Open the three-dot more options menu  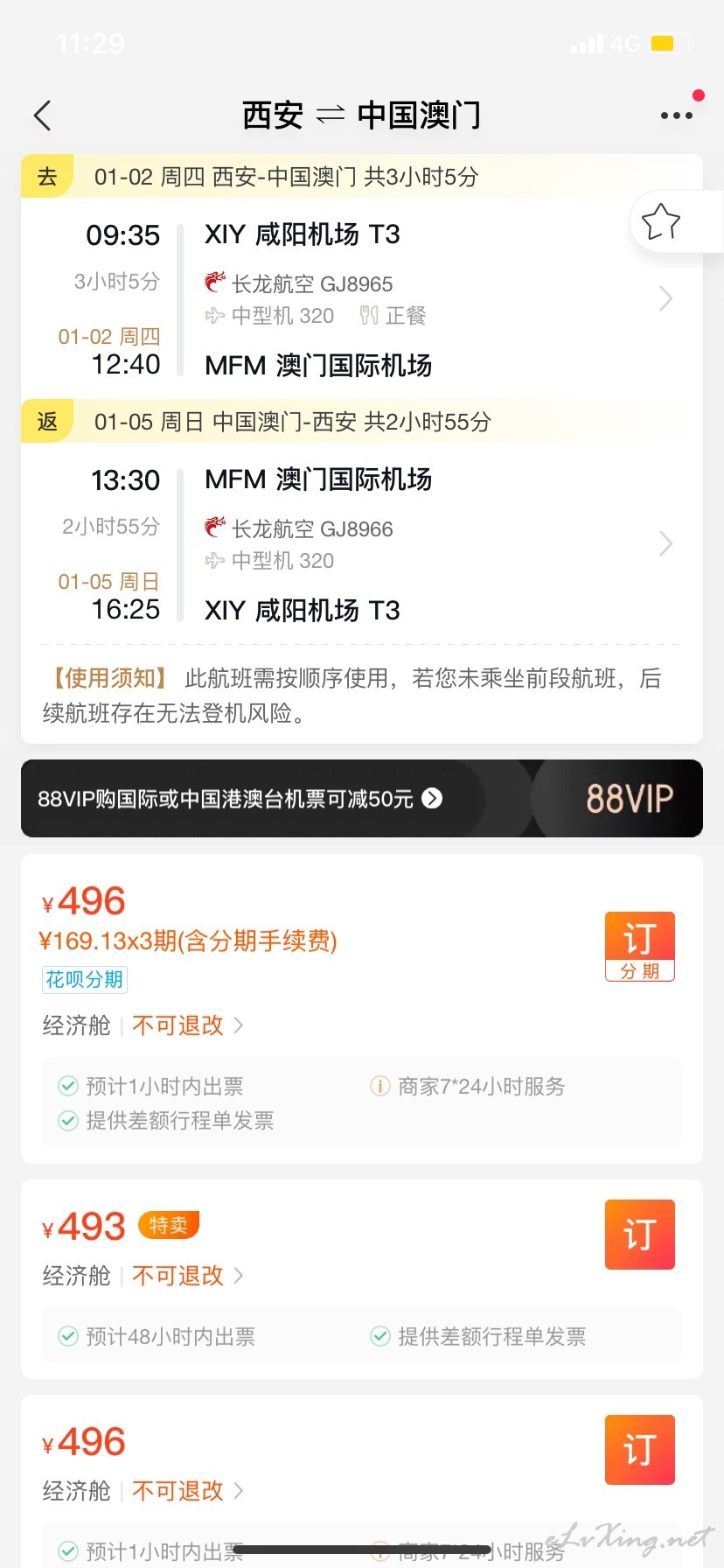point(677,115)
